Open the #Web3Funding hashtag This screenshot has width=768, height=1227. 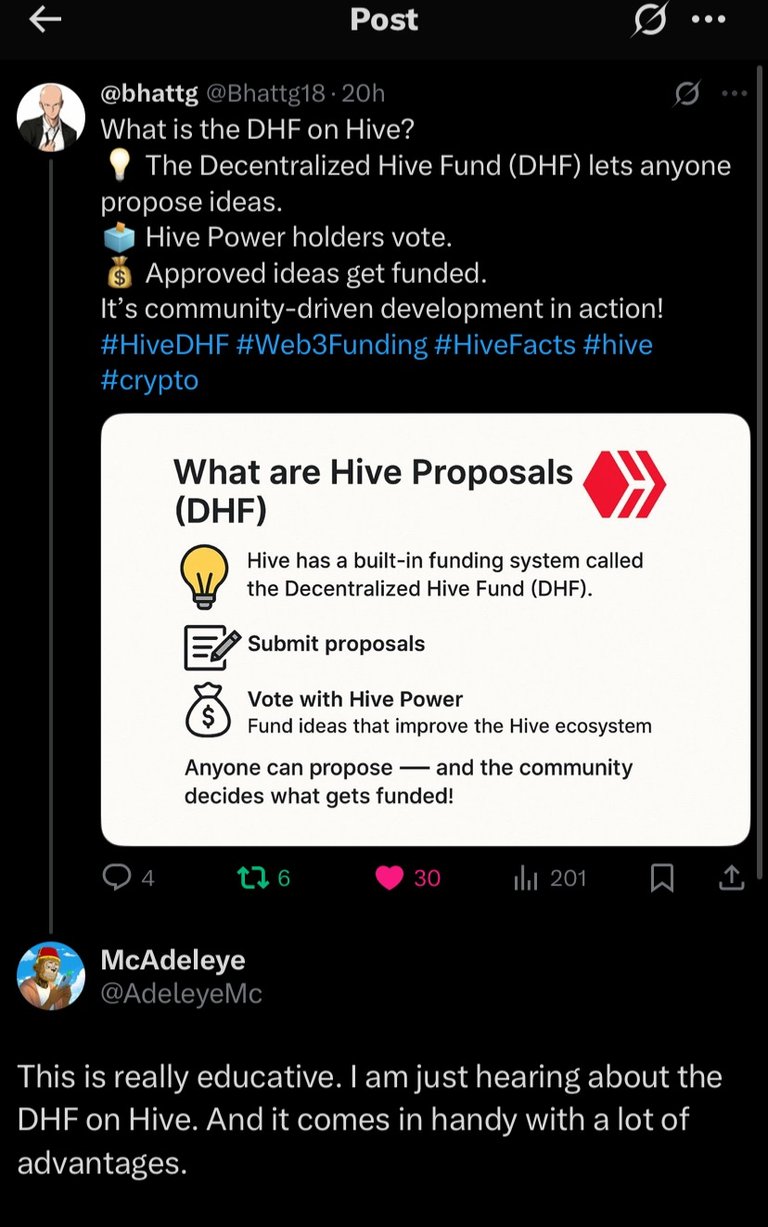coord(332,345)
